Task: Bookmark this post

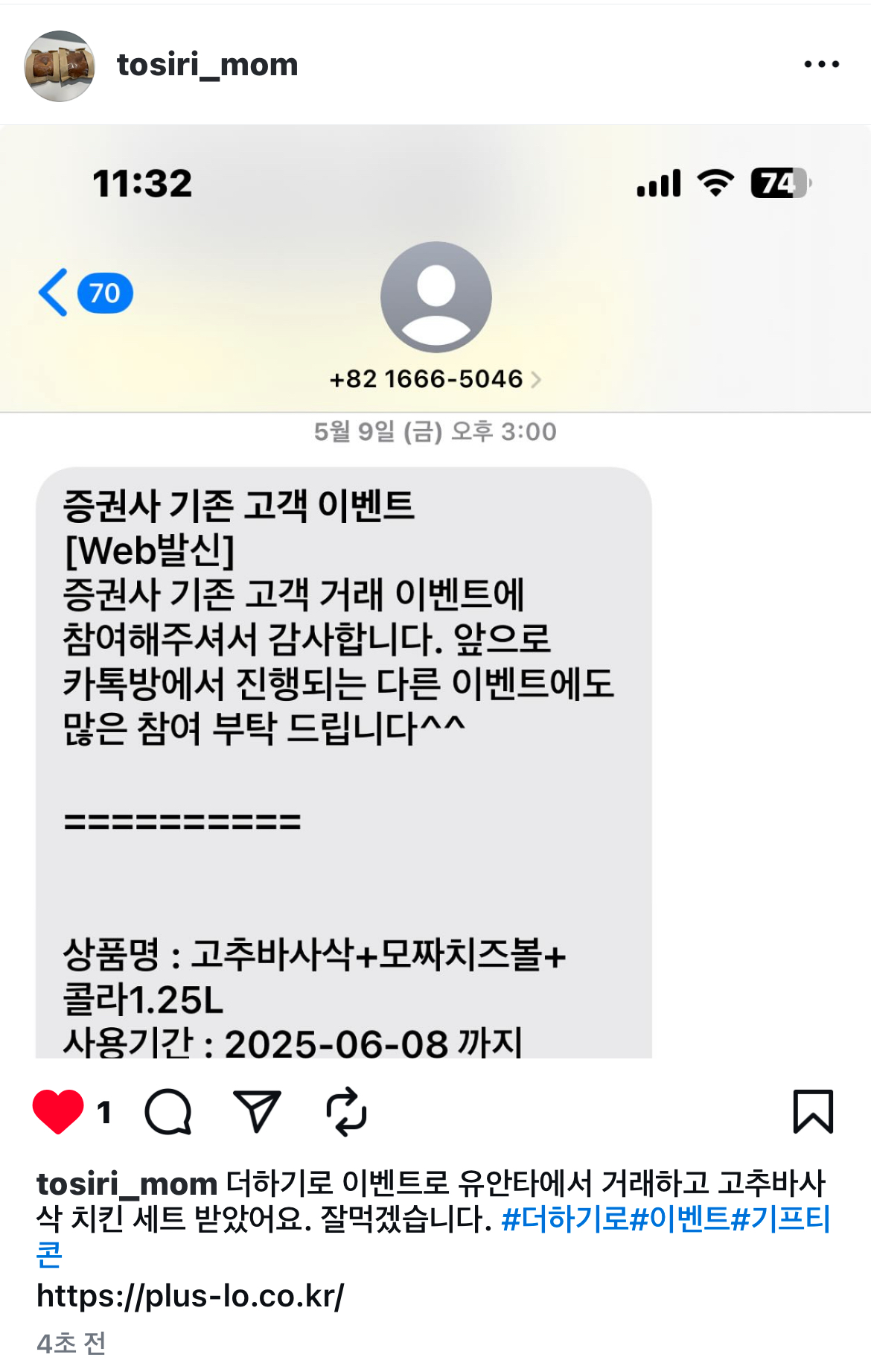Action: 813,1111
